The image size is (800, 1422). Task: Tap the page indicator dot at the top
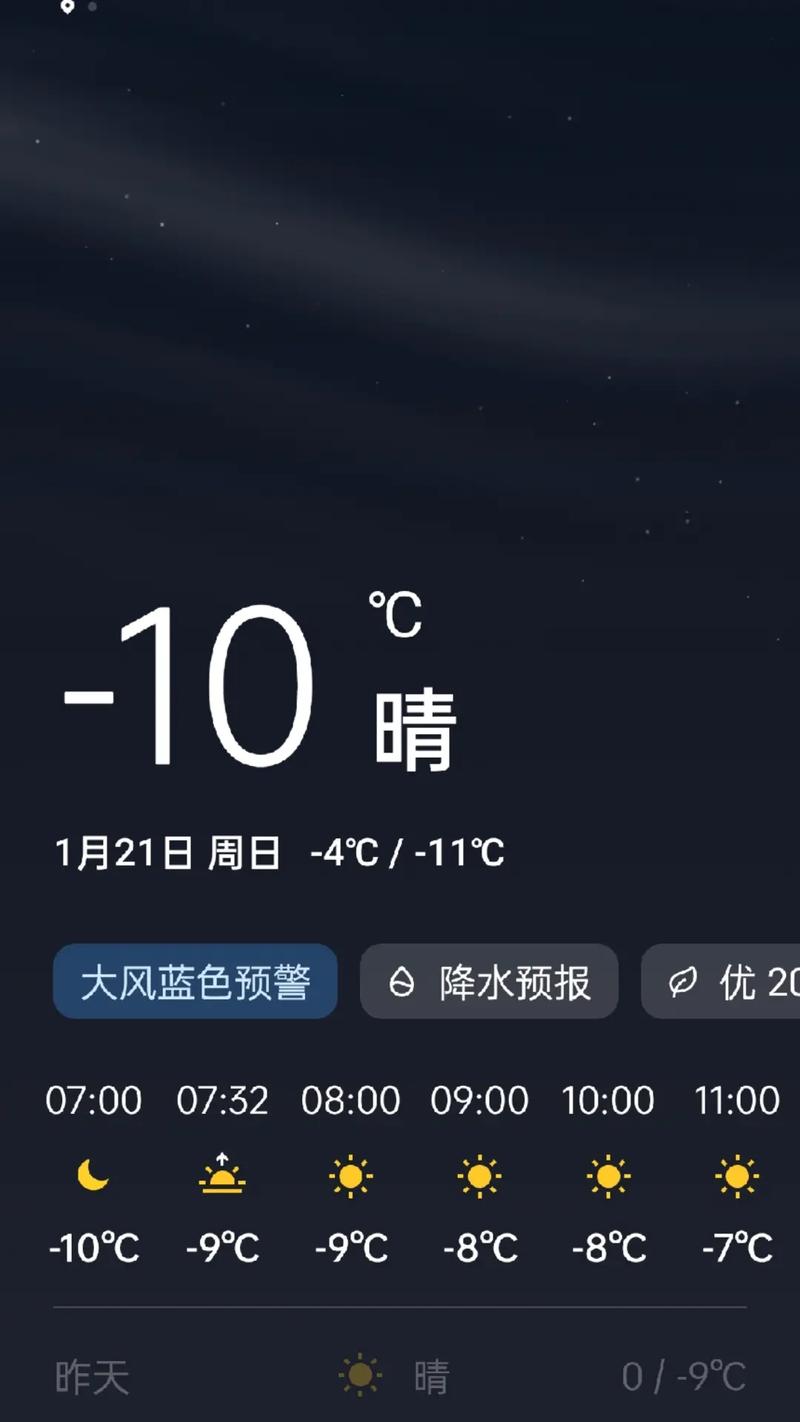click(91, 8)
